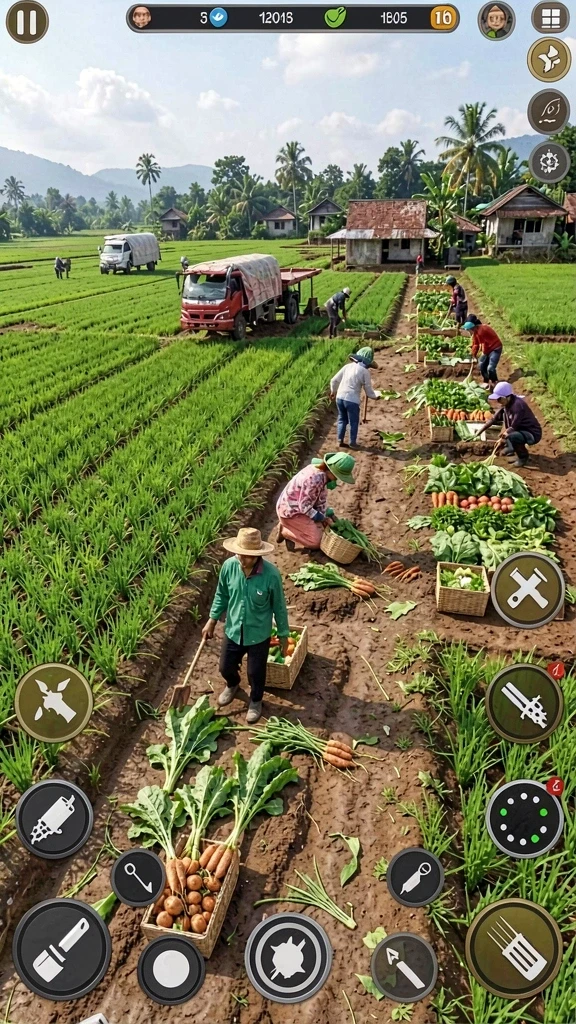Choose the pitchfork tool button

pos(514,948)
